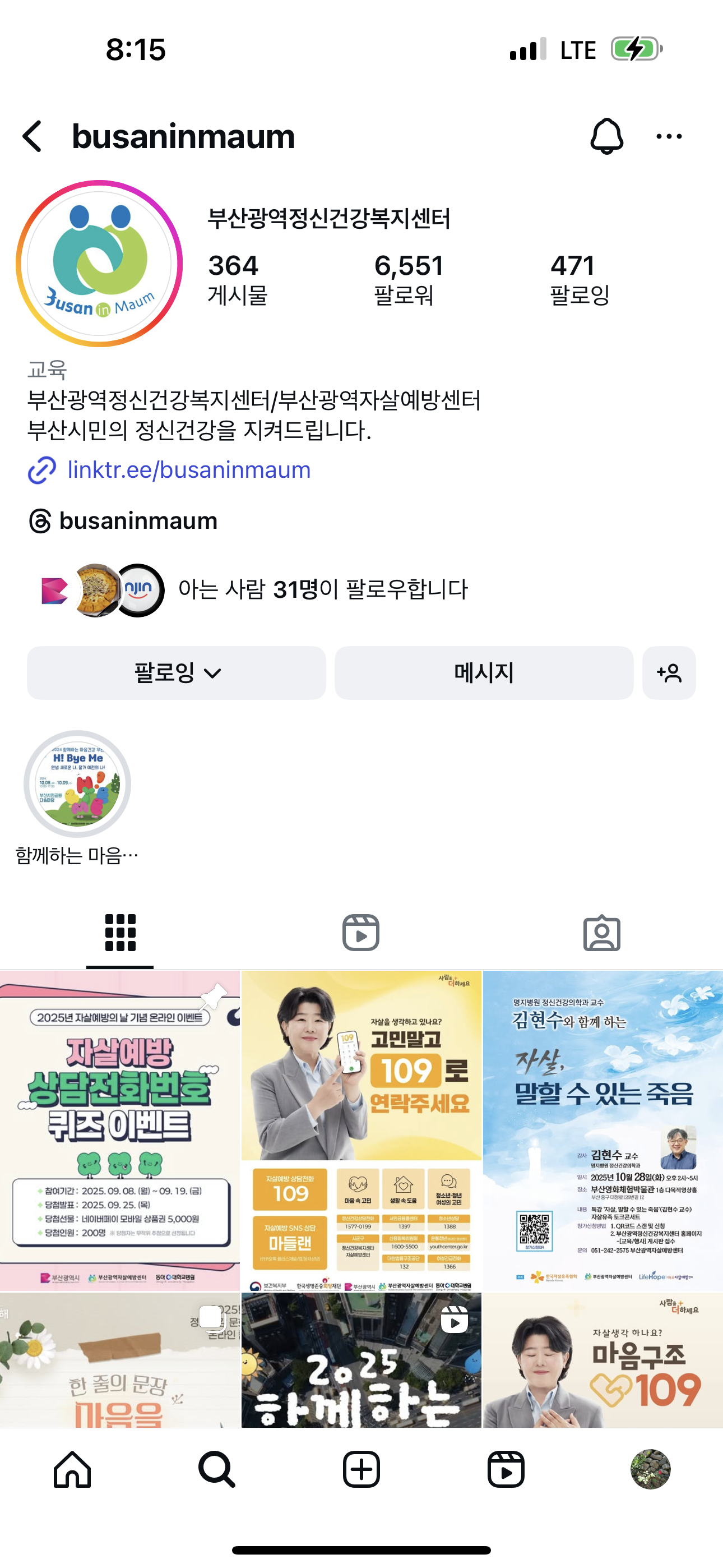See the 31 mutual followers

pyautogui.click(x=323, y=589)
